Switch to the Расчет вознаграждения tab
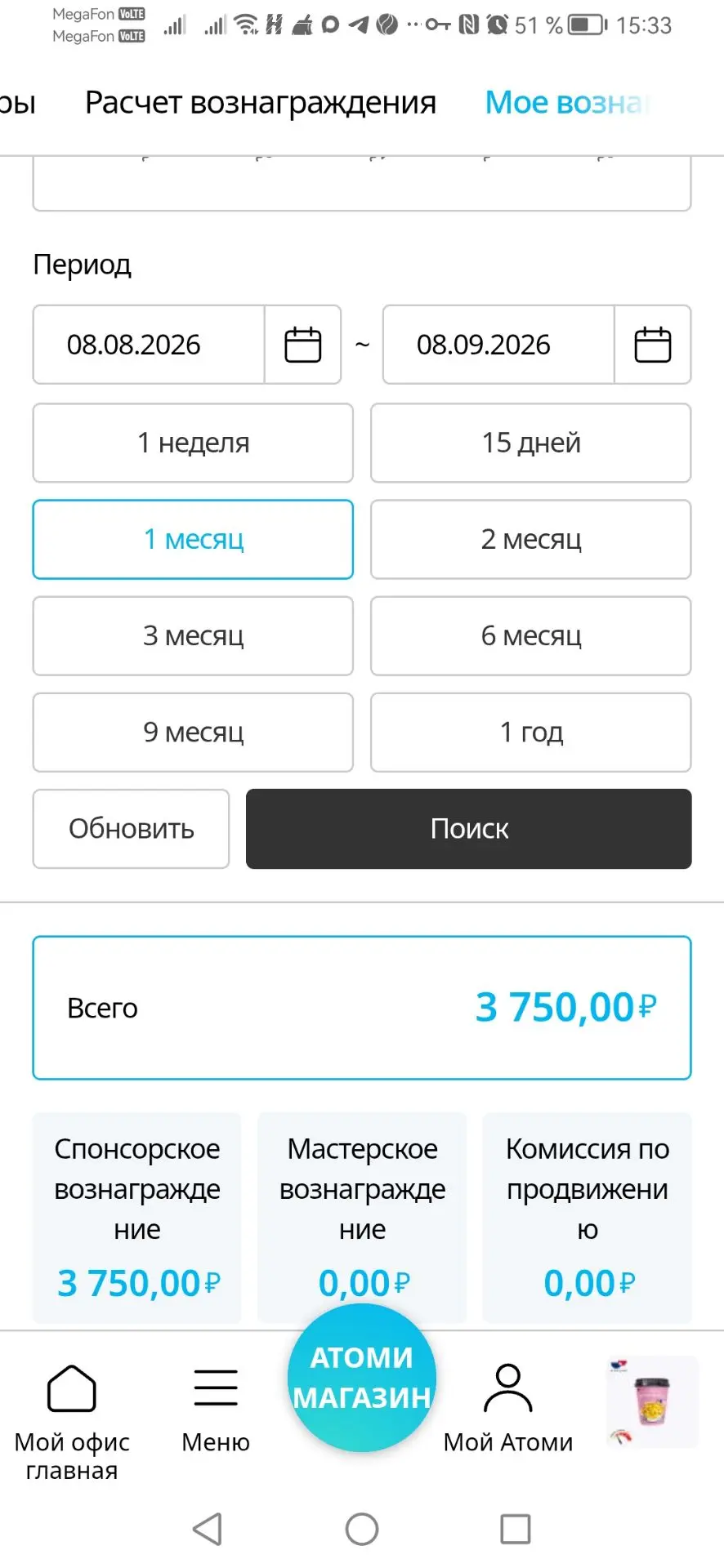Viewport: 724px width, 1568px height. (260, 103)
